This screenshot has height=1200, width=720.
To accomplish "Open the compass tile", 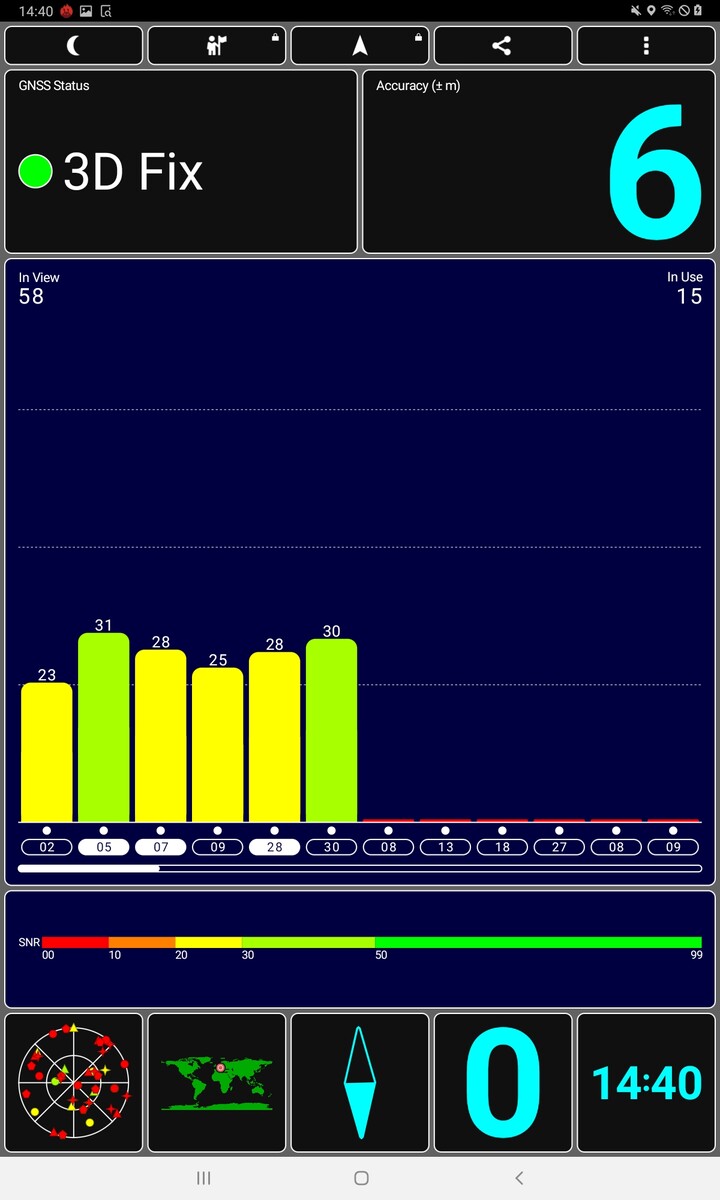I will coord(360,1084).
